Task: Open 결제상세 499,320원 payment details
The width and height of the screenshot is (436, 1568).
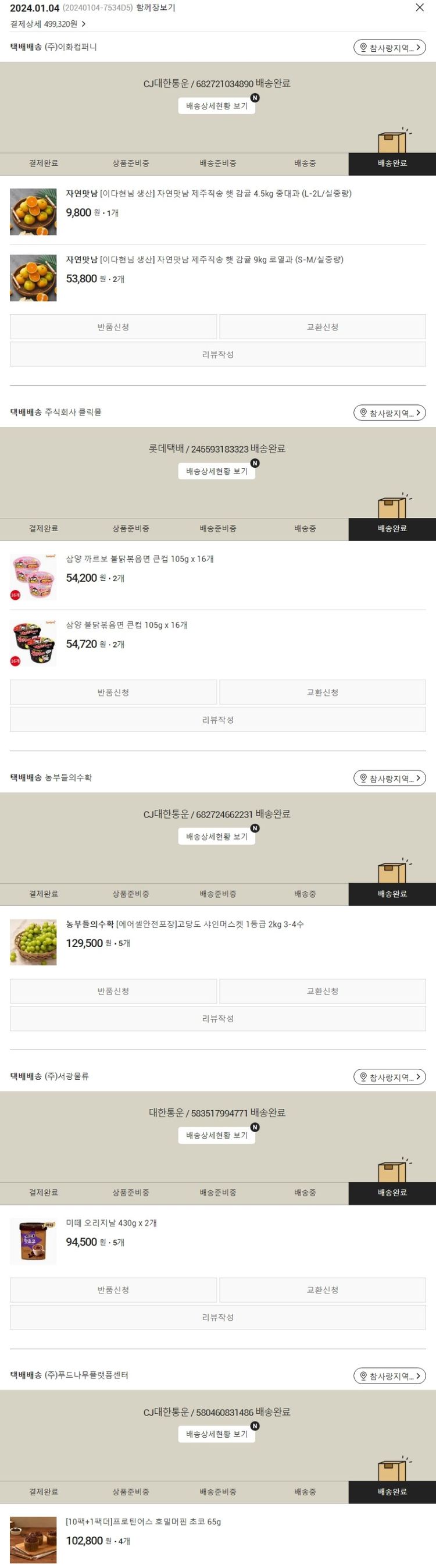Action: tap(48, 24)
